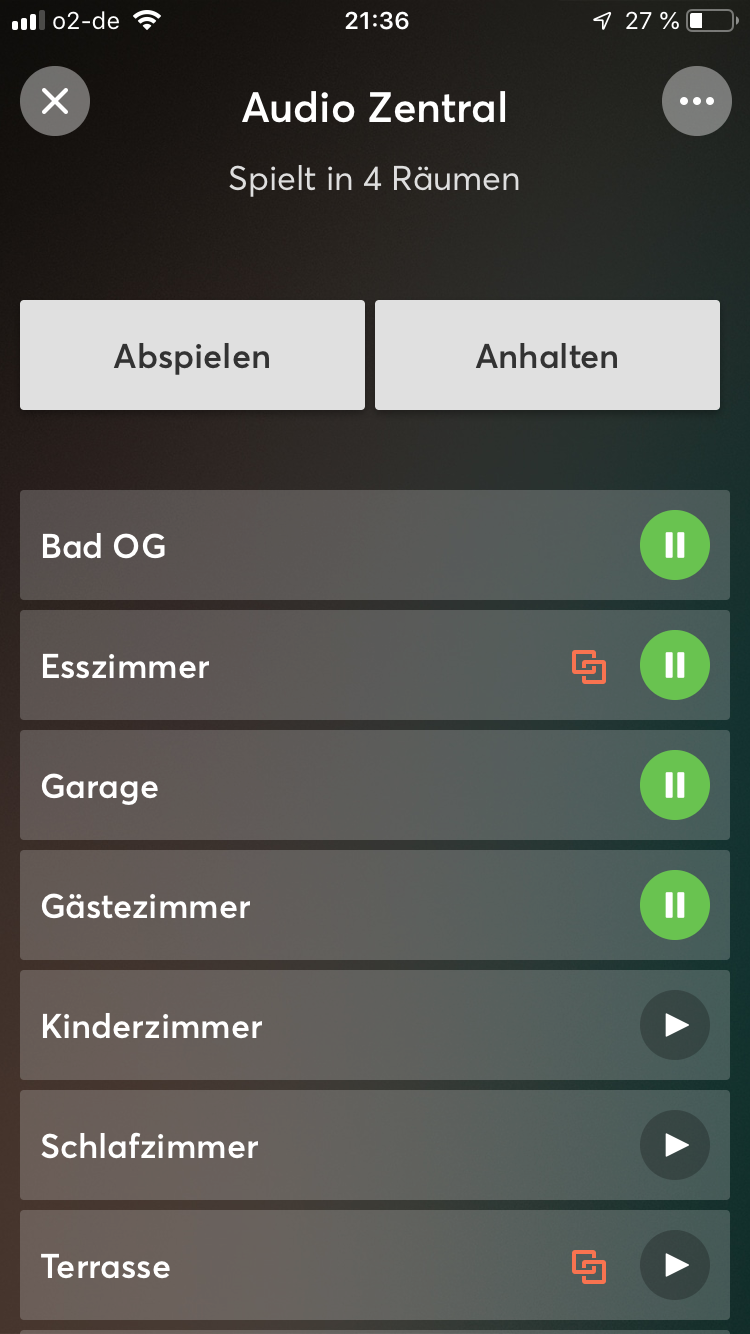Pause playback in Esszimmer
The image size is (750, 1334).
pyautogui.click(x=675, y=665)
